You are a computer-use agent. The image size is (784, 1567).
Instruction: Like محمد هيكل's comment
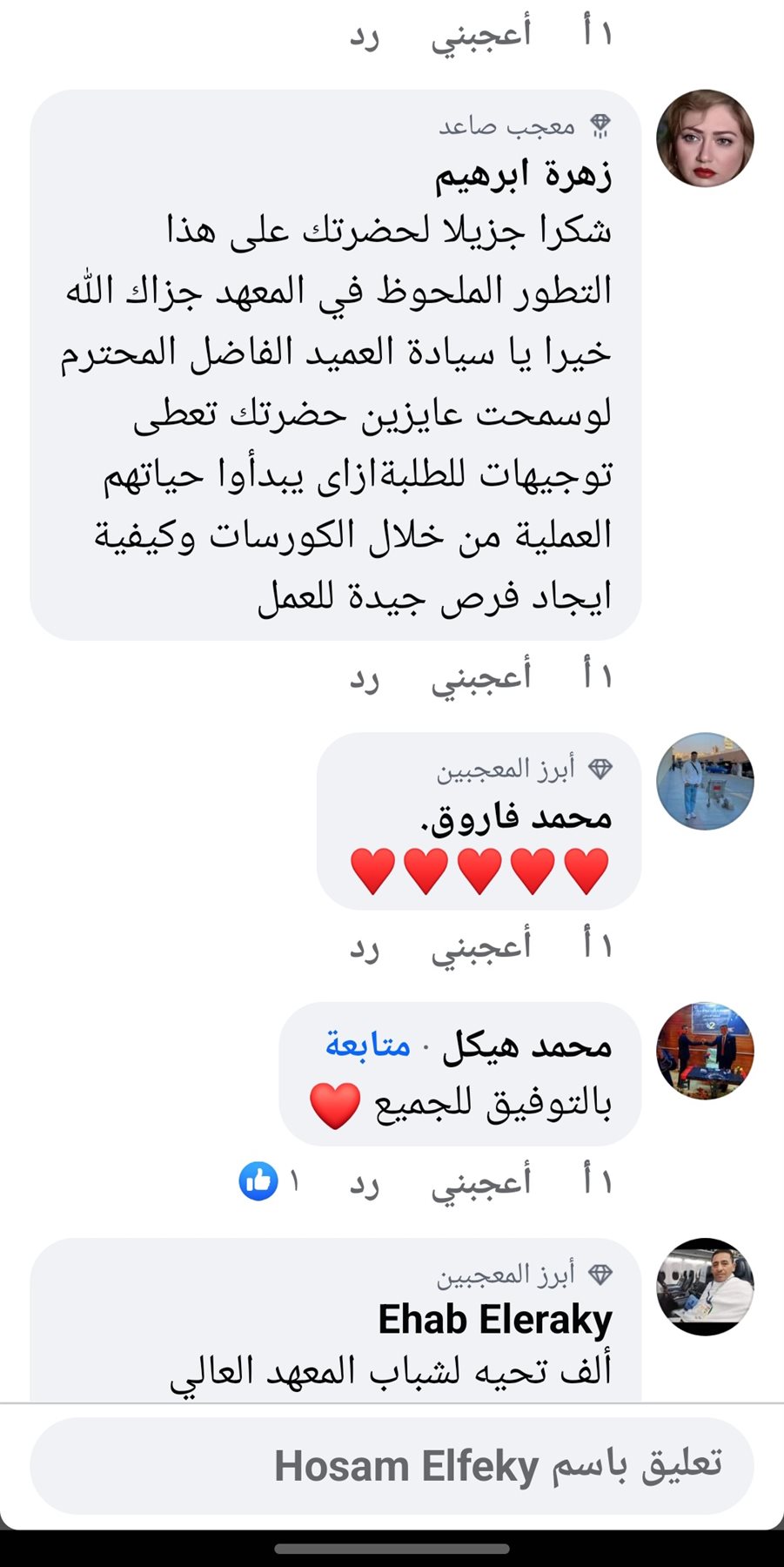480,1182
